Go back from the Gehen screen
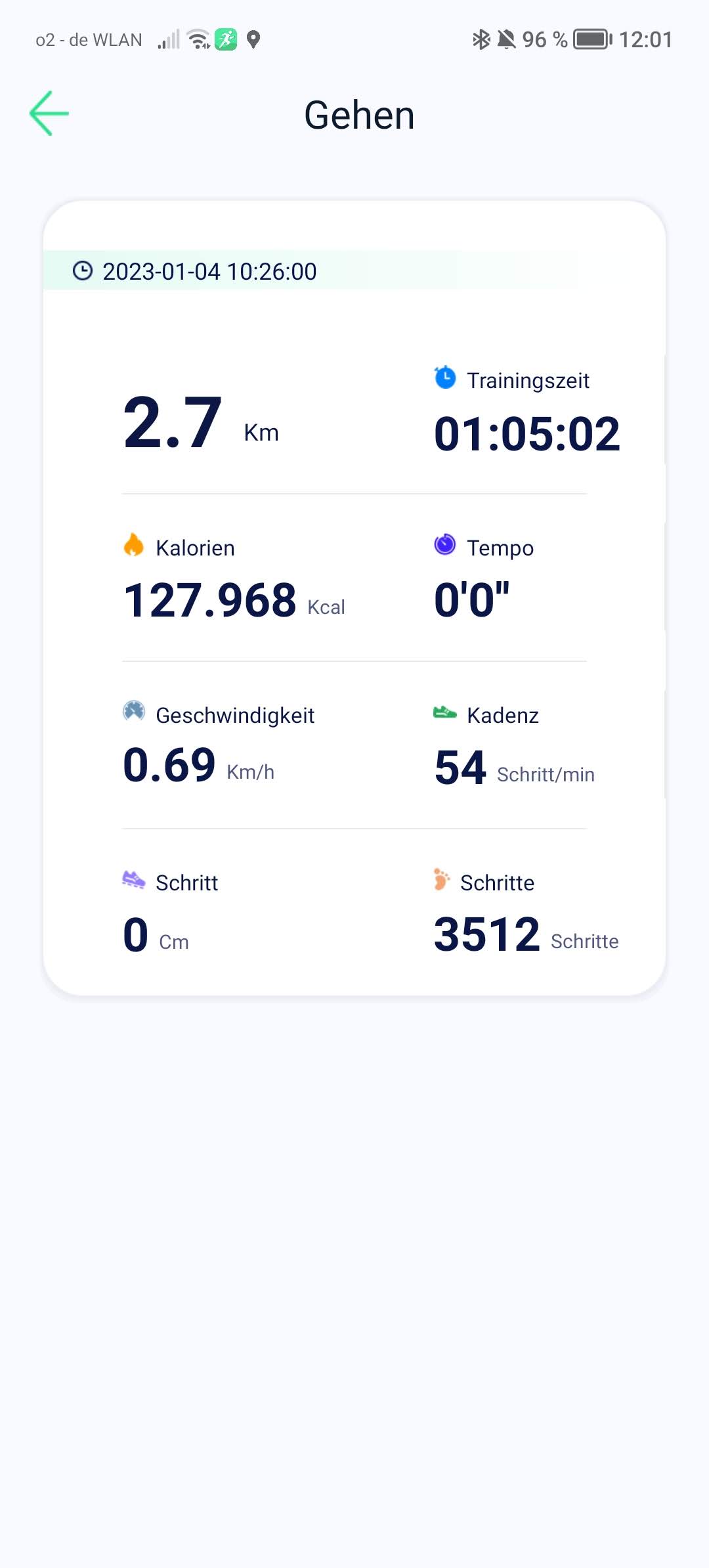The height and width of the screenshot is (1568, 709). tap(49, 114)
